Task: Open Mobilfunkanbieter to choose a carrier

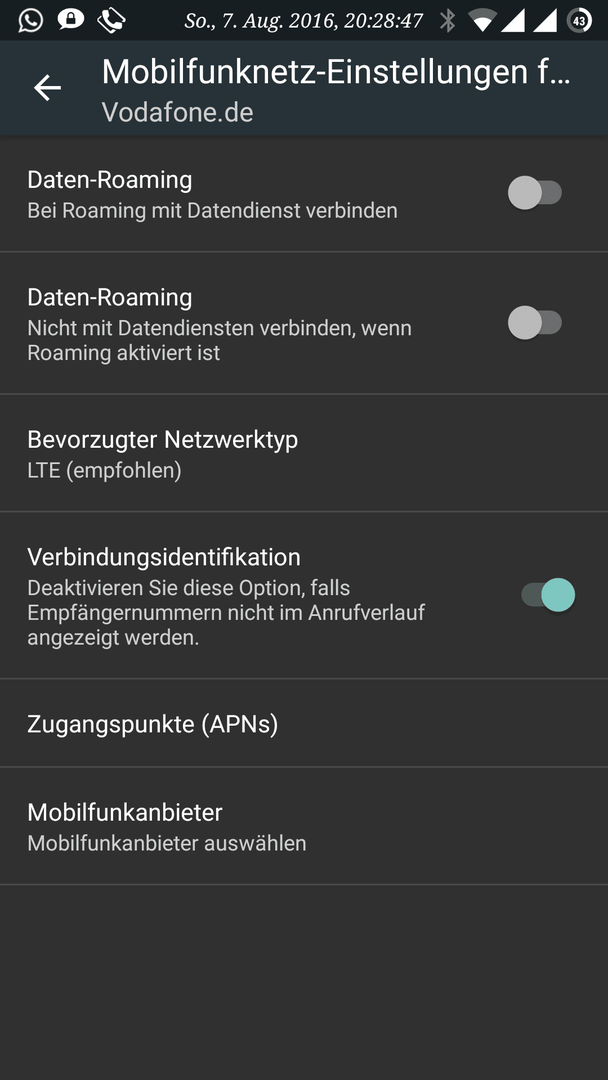Action: coord(304,826)
